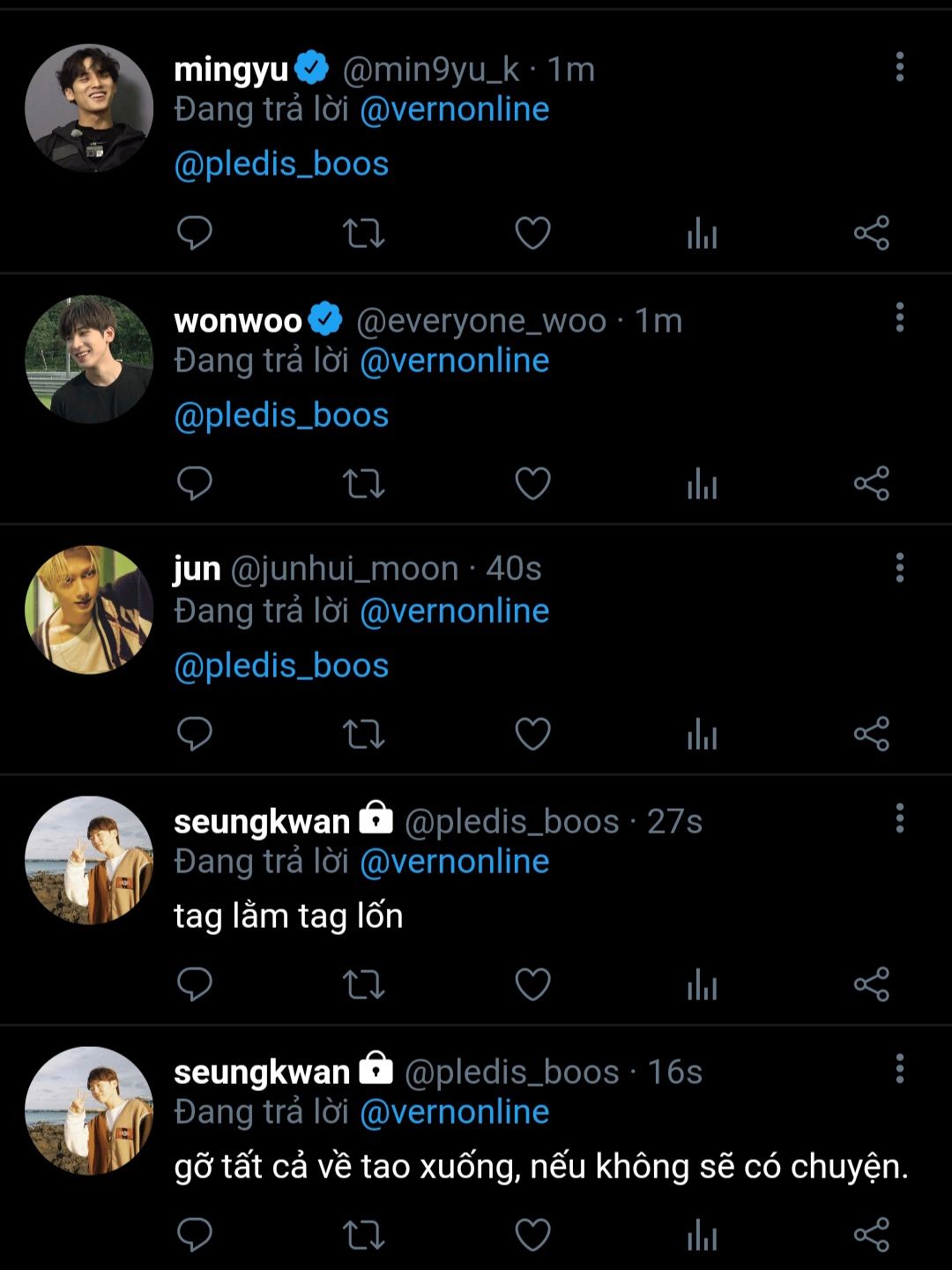Share mingyu's reply
The height and width of the screenshot is (1270, 952).
pyautogui.click(x=871, y=234)
